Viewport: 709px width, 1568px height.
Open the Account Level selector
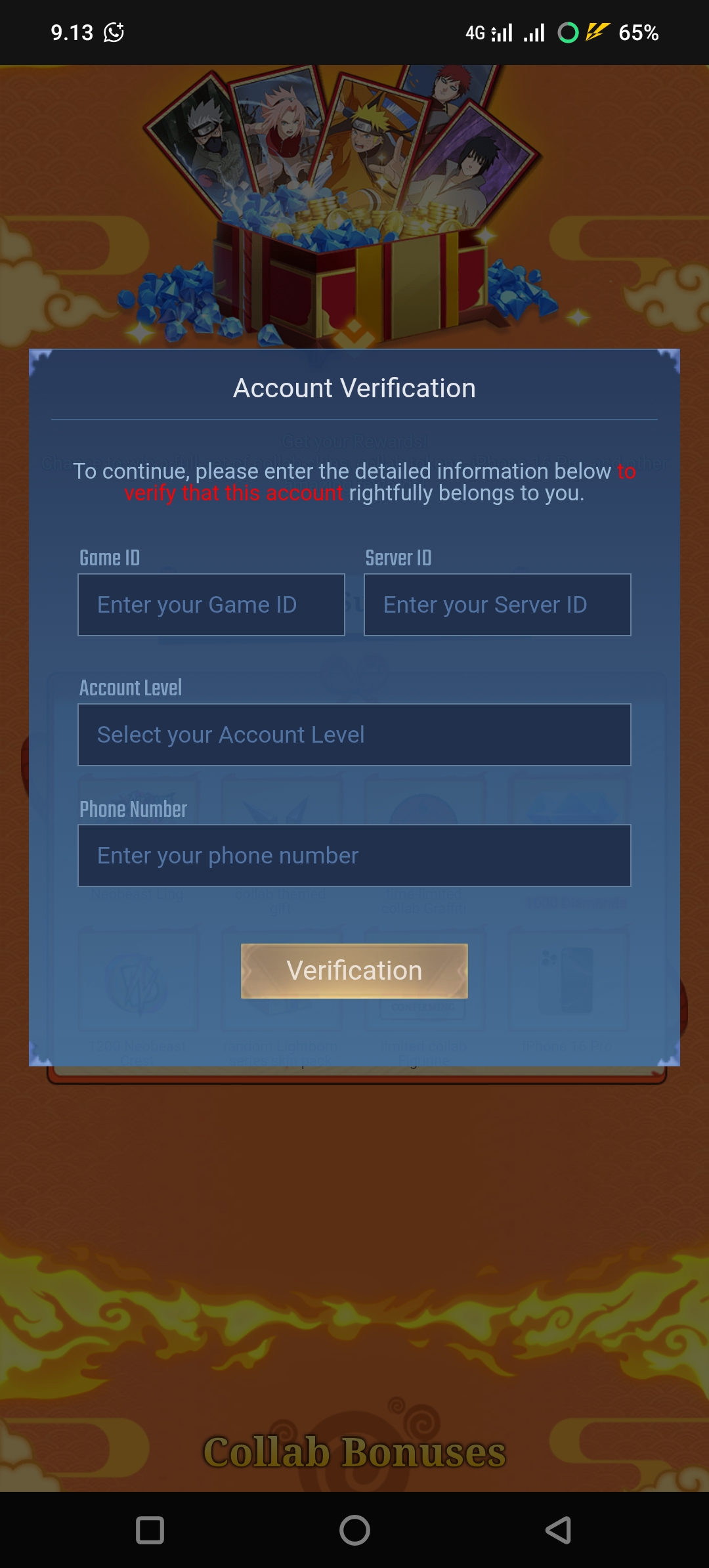[354, 735]
